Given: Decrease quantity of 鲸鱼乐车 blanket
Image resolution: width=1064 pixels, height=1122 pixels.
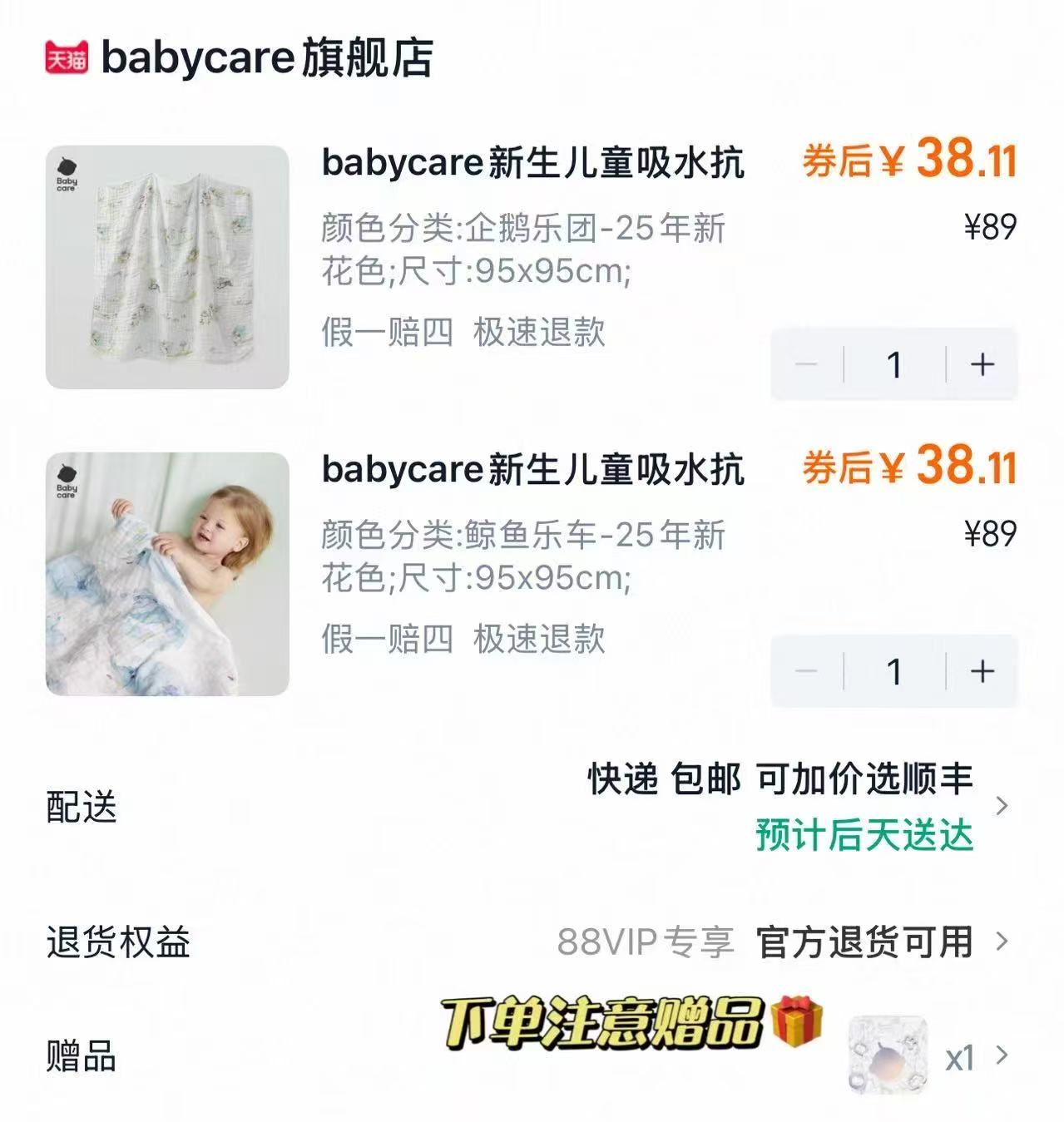Looking at the screenshot, I should [x=806, y=671].
